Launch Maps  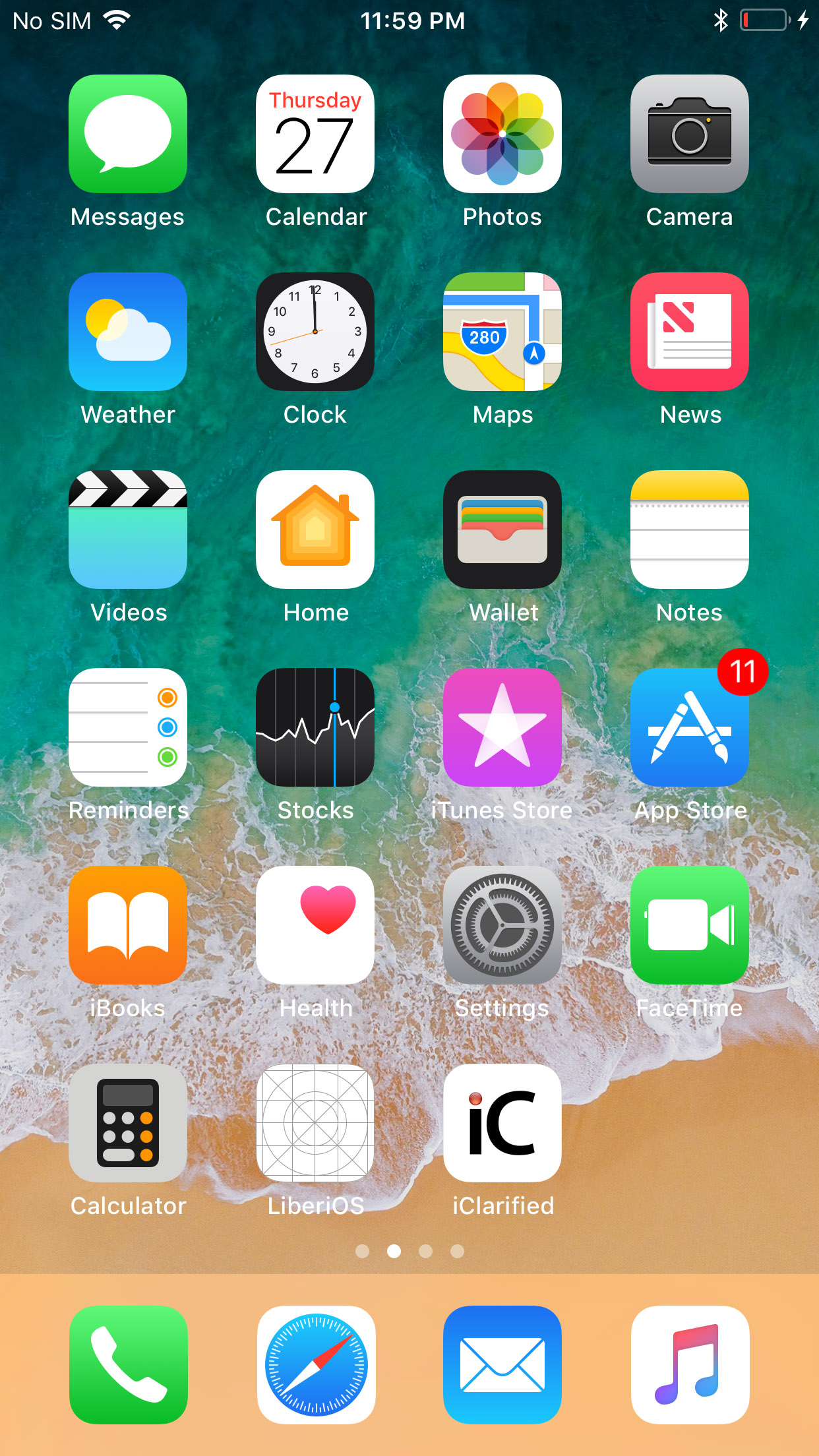point(502,332)
